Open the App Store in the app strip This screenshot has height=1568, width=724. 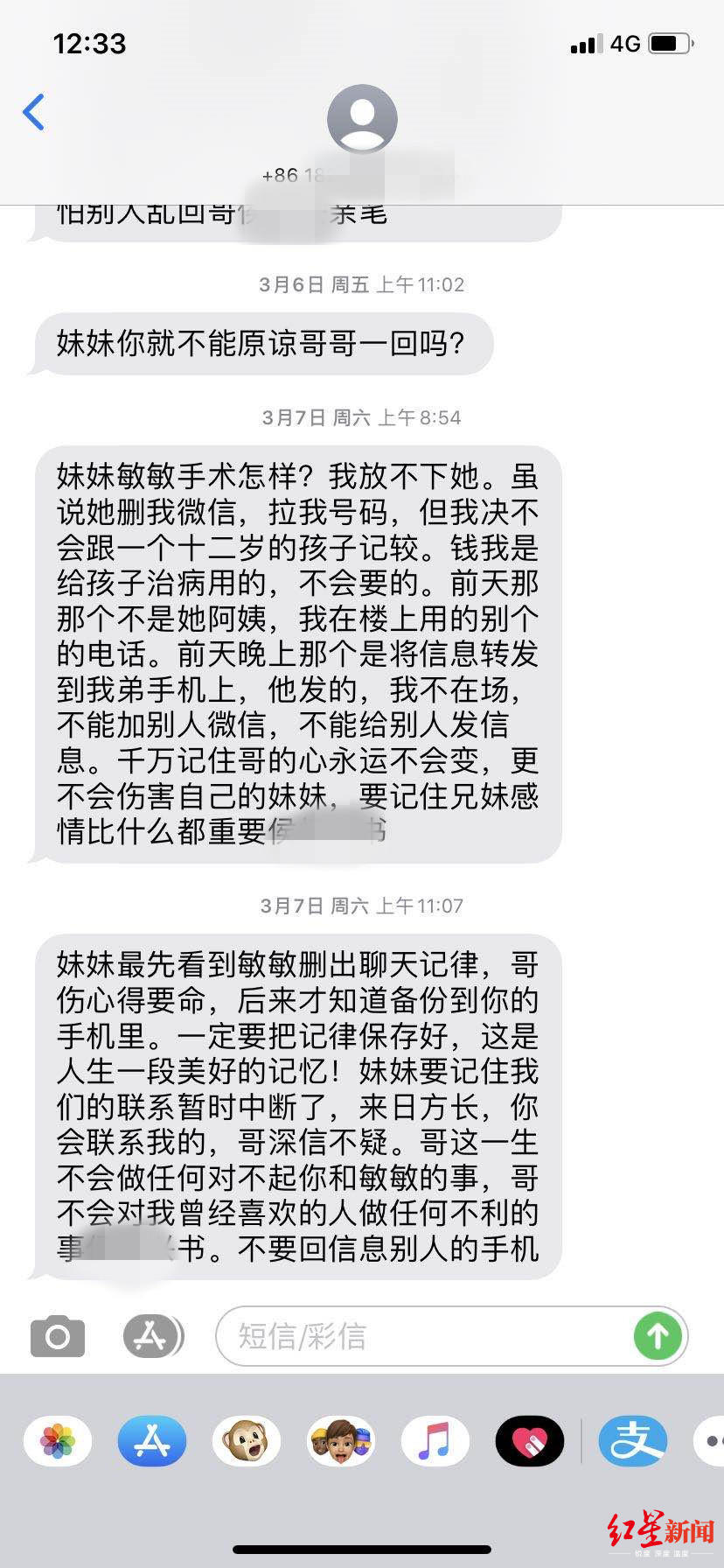click(152, 1441)
